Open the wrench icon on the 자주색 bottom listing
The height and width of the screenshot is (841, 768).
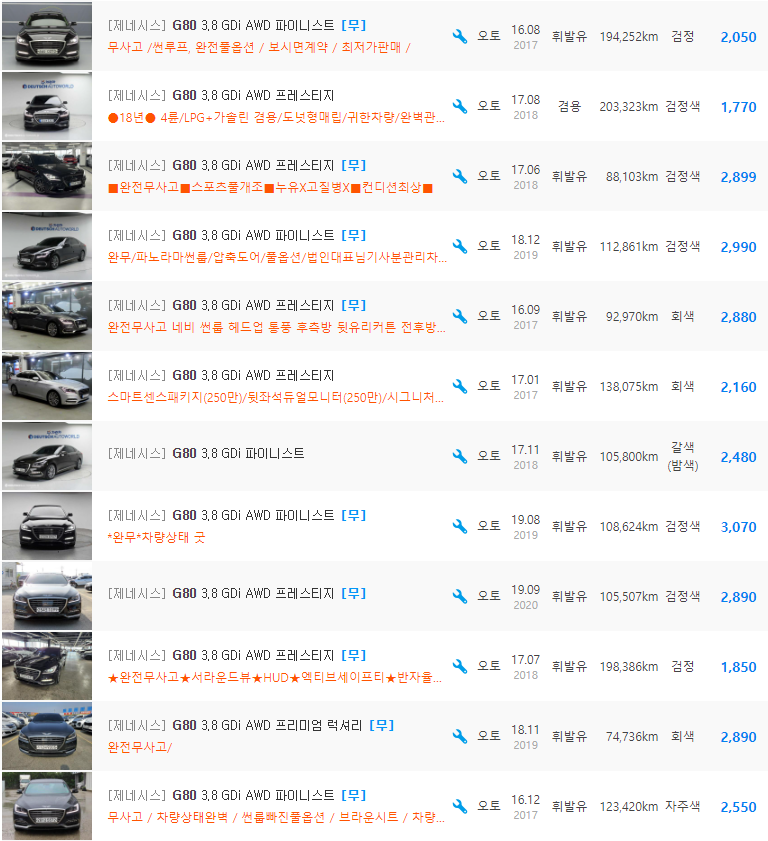pyautogui.click(x=460, y=805)
